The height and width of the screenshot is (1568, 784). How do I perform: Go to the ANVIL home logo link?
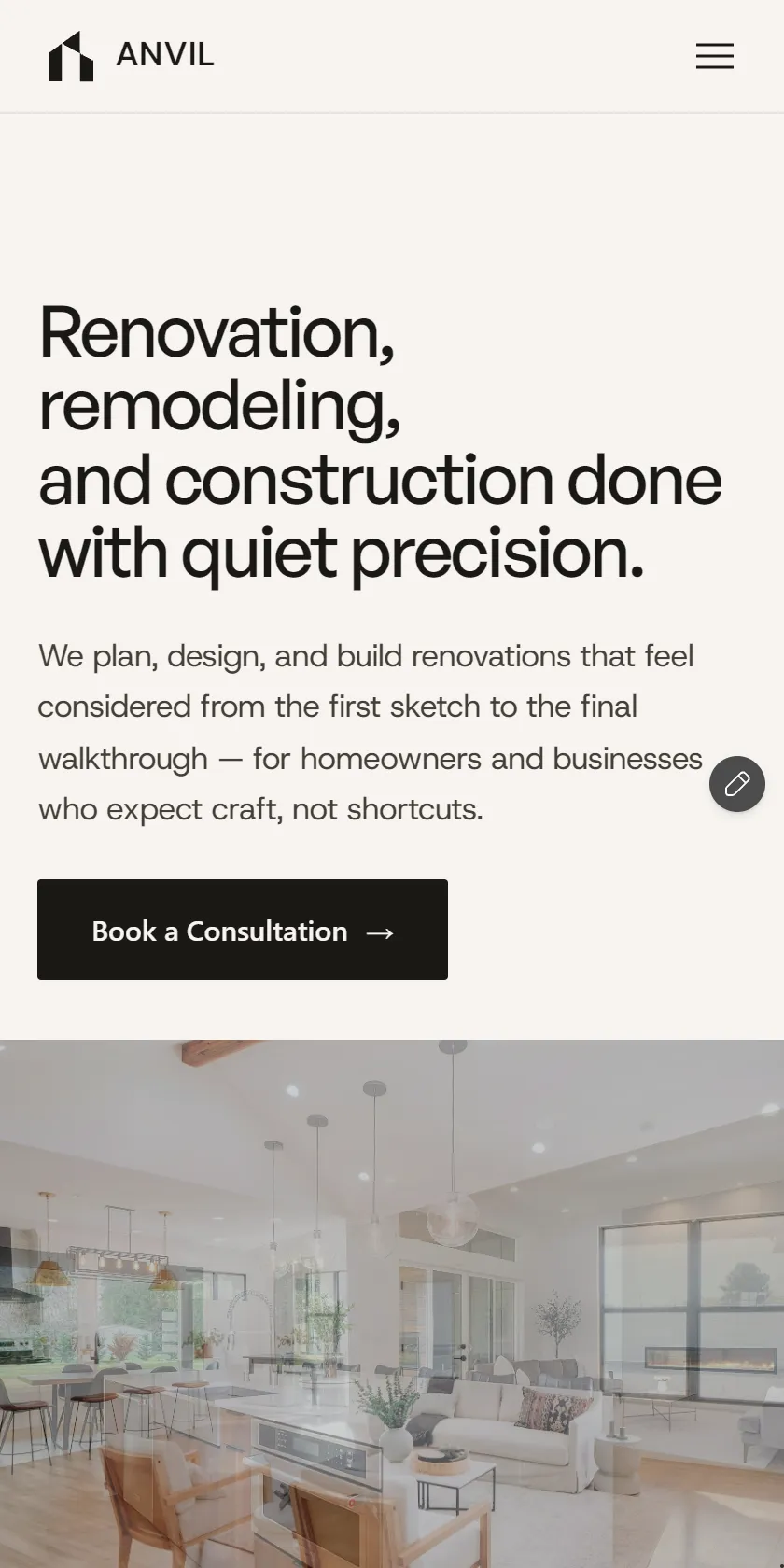(132, 56)
